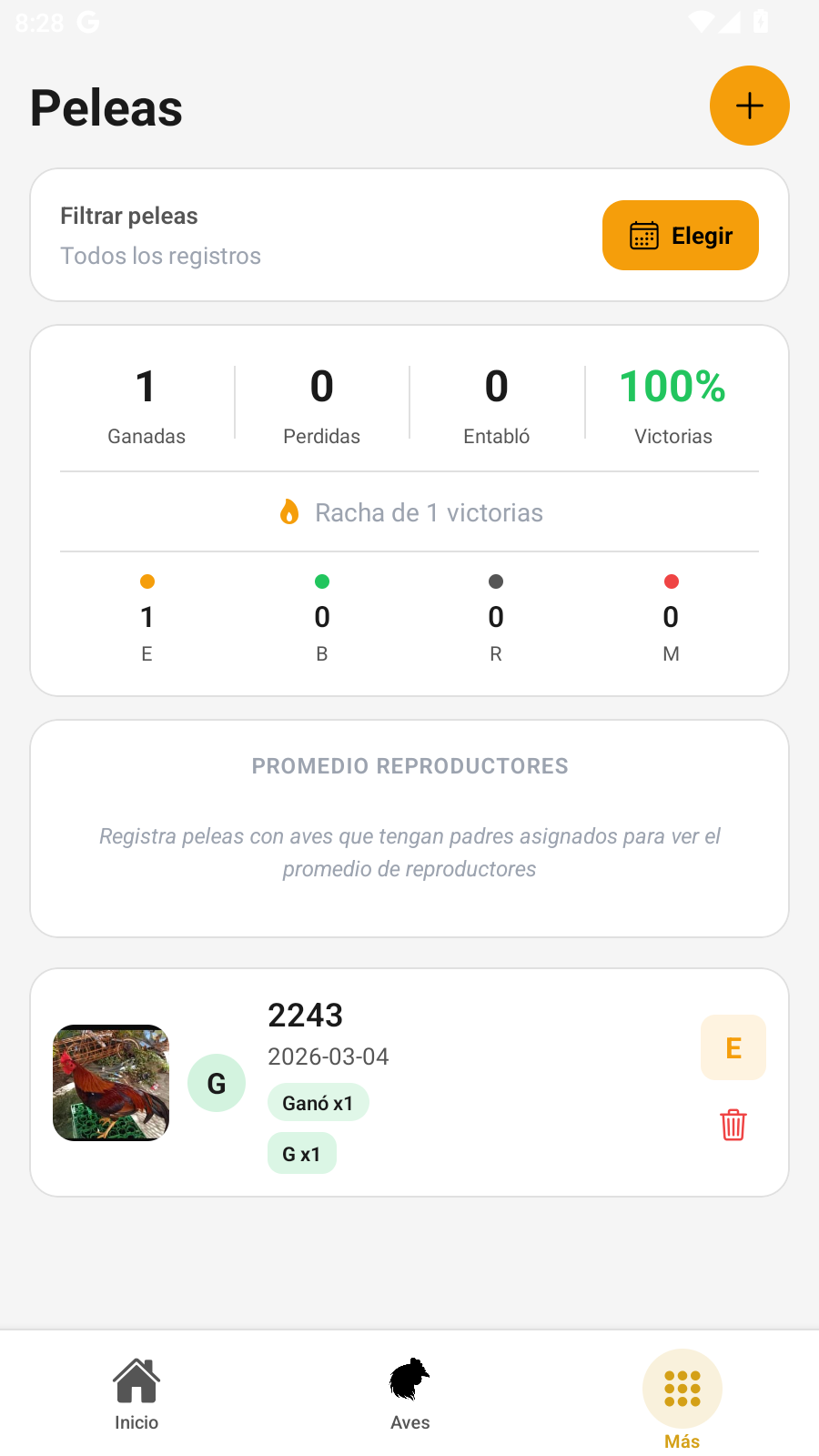Add a new fight record
Viewport: 819px width, 1456px height.
[x=749, y=106]
